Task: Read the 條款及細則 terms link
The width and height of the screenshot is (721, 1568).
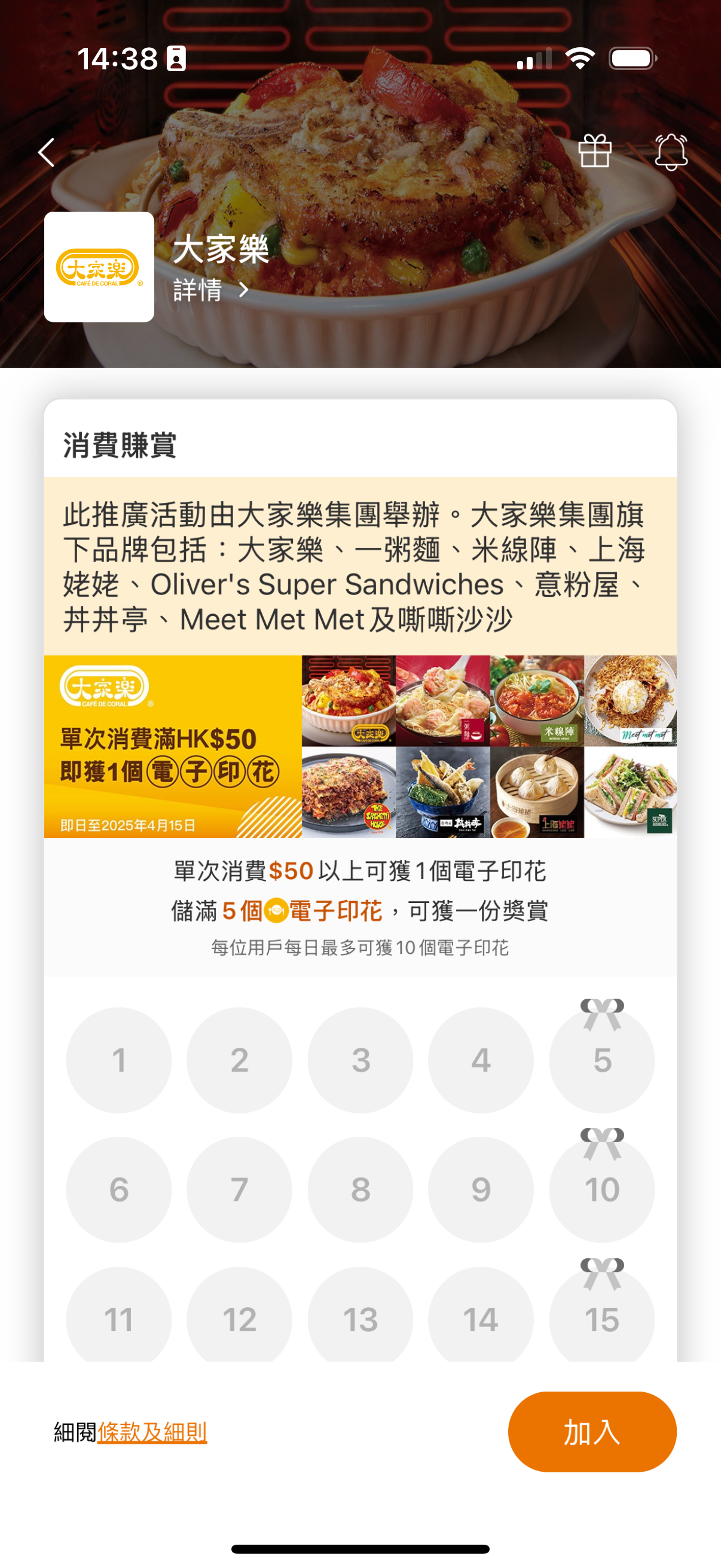Action: (x=152, y=1432)
